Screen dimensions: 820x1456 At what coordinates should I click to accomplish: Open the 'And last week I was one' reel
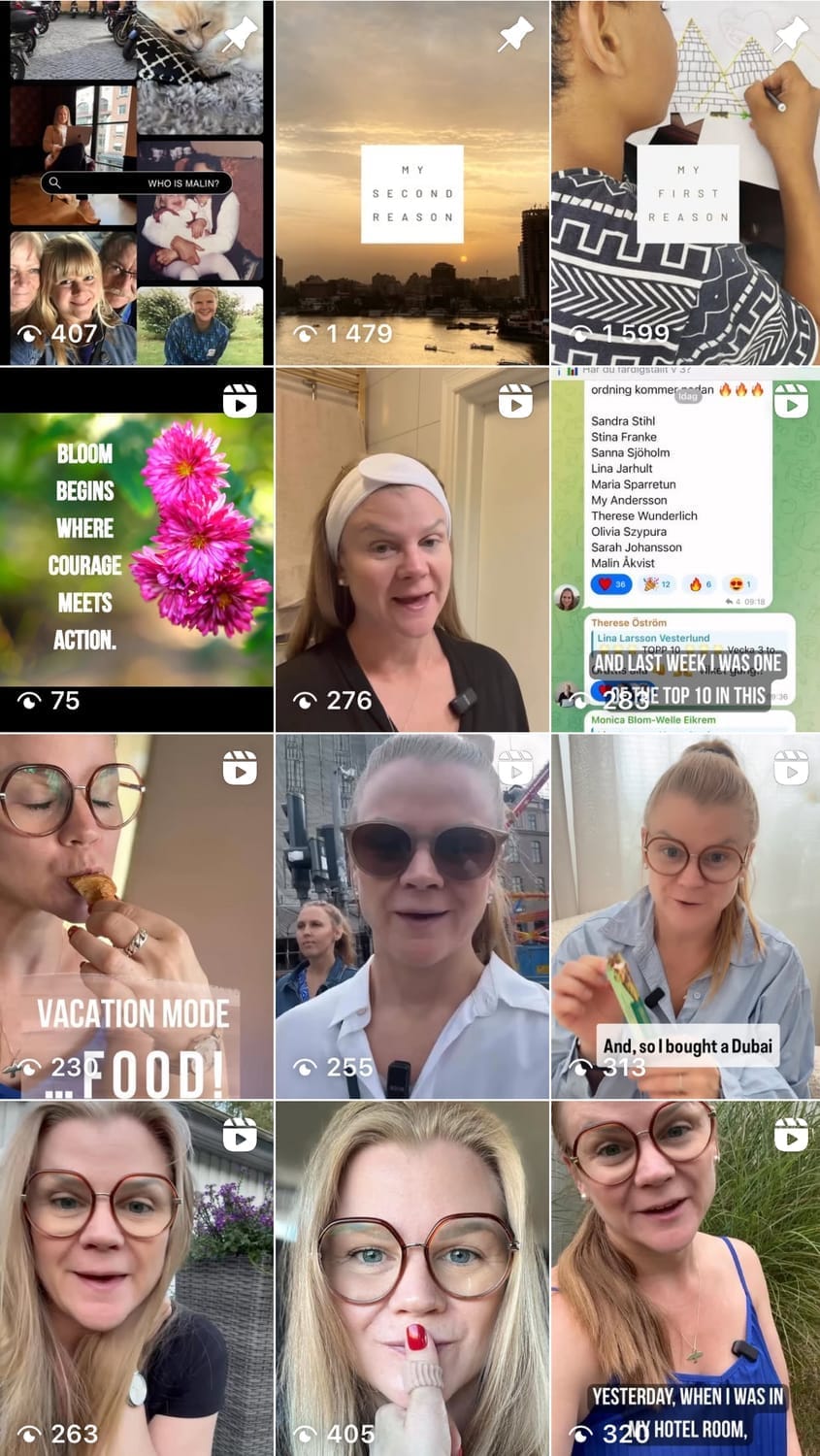[x=685, y=548]
